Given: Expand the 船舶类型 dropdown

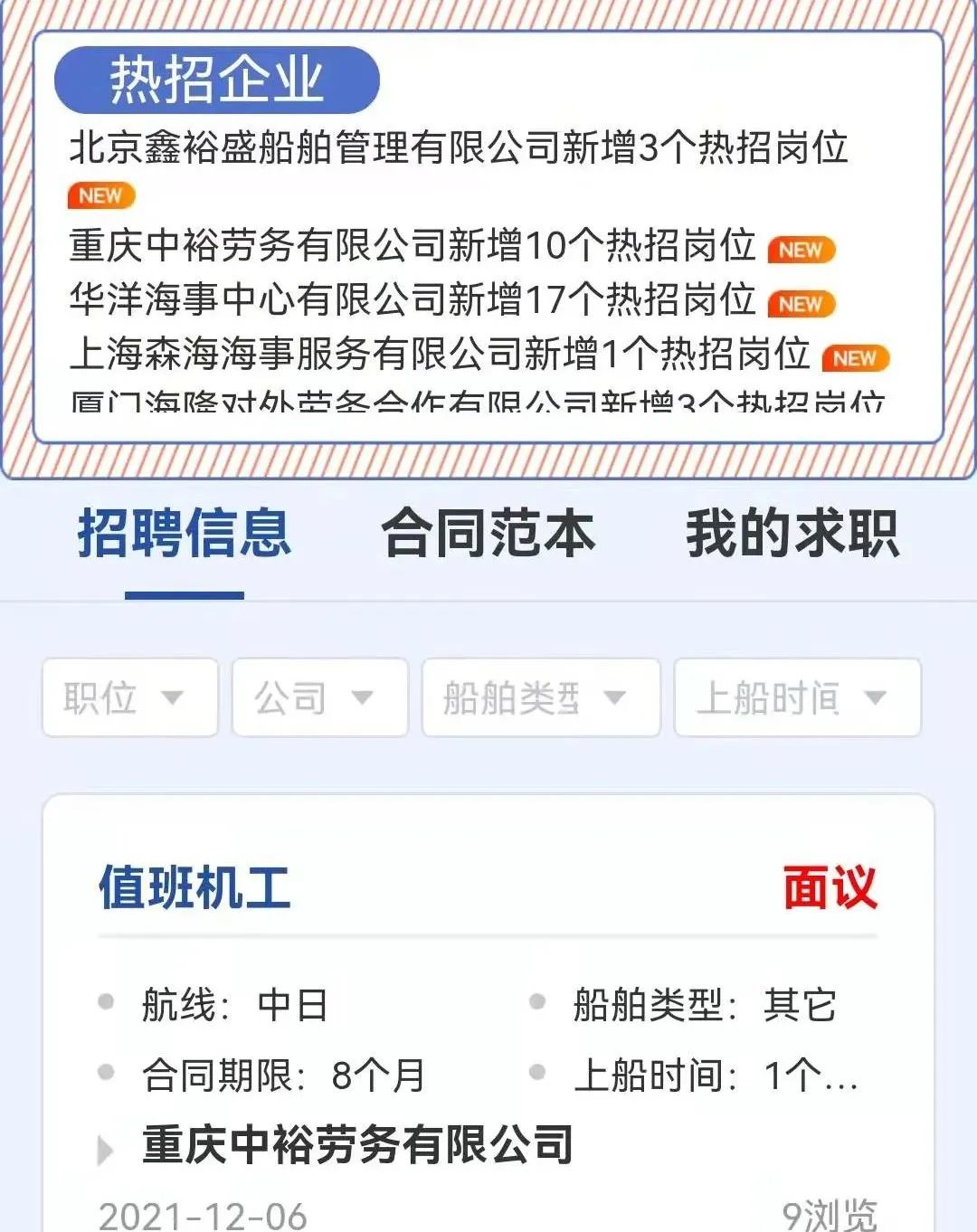Looking at the screenshot, I should pos(541,697).
